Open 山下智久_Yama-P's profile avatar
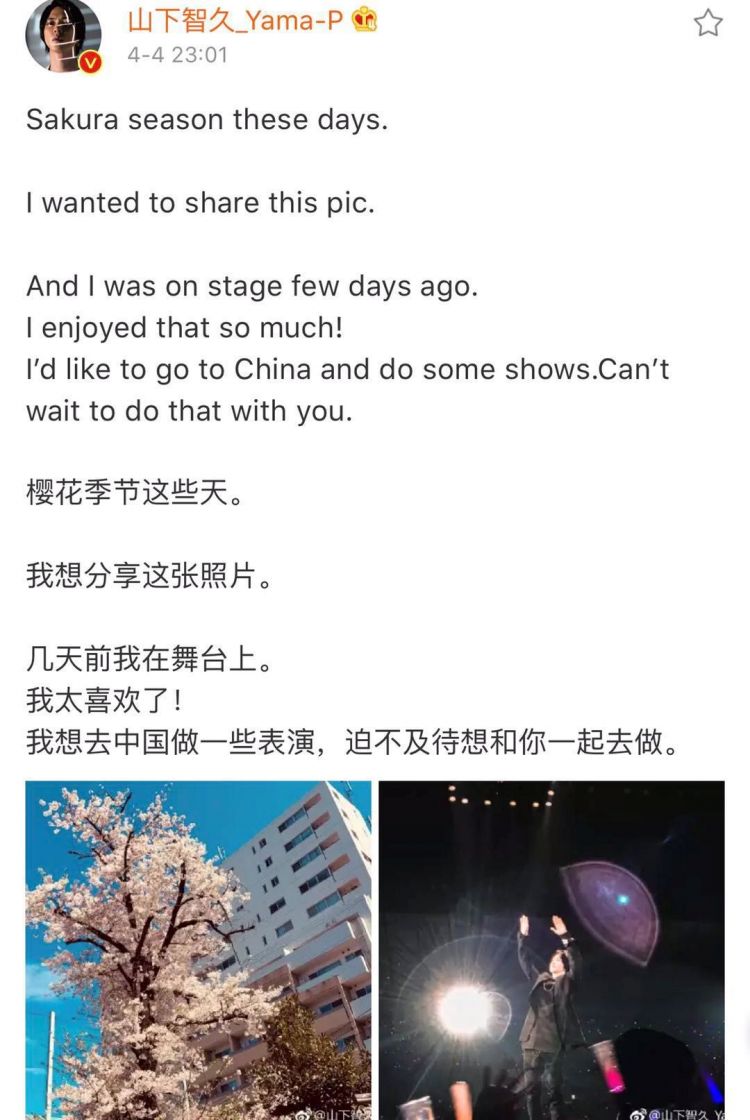The image size is (750, 1120). pyautogui.click(x=62, y=36)
